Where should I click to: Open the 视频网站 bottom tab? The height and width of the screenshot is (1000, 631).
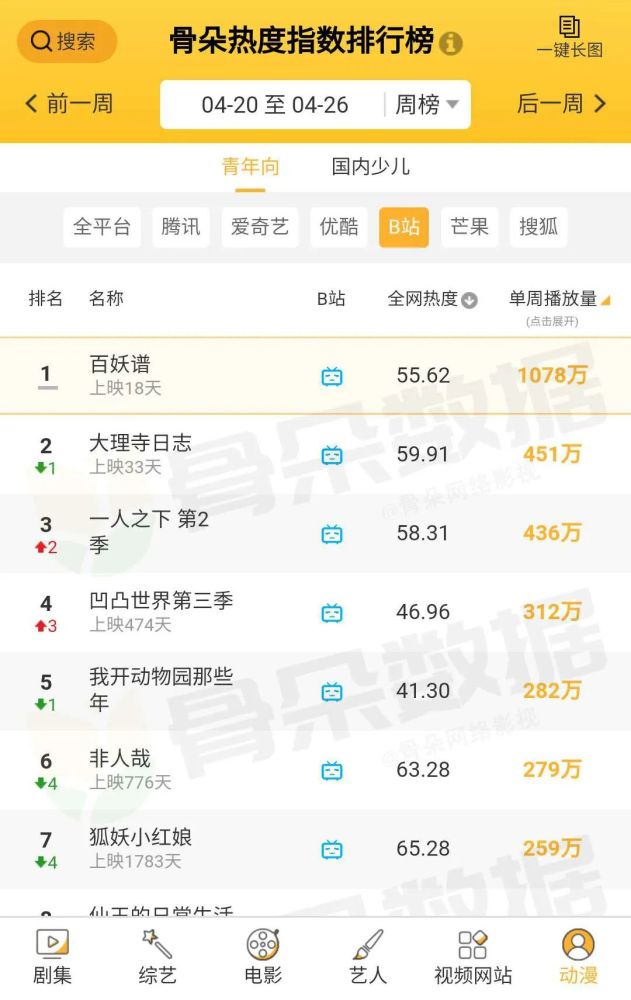[472, 956]
